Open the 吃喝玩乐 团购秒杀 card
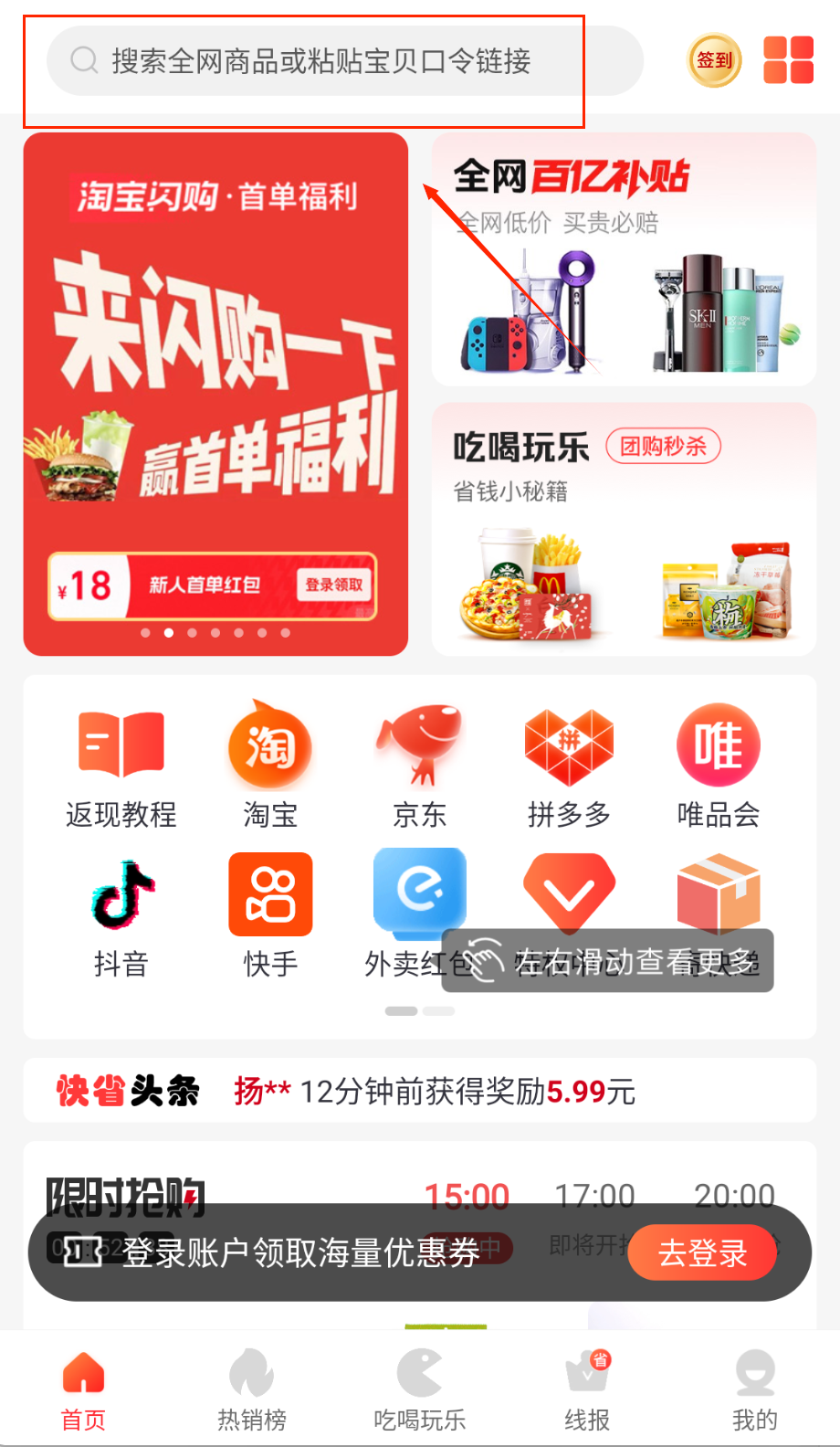This screenshot has width=840, height=1447. (624, 529)
